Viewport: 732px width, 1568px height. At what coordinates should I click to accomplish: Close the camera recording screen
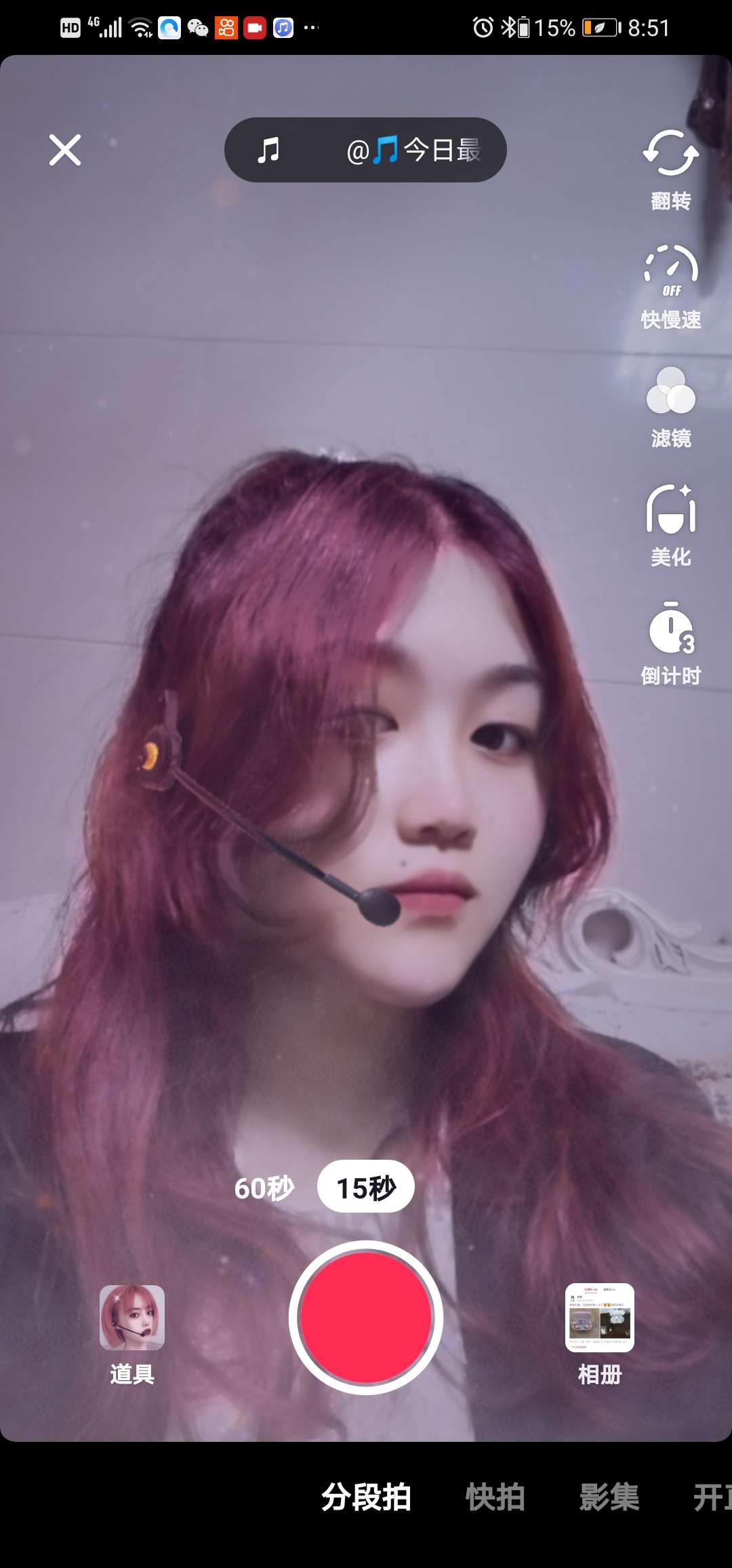tap(65, 150)
